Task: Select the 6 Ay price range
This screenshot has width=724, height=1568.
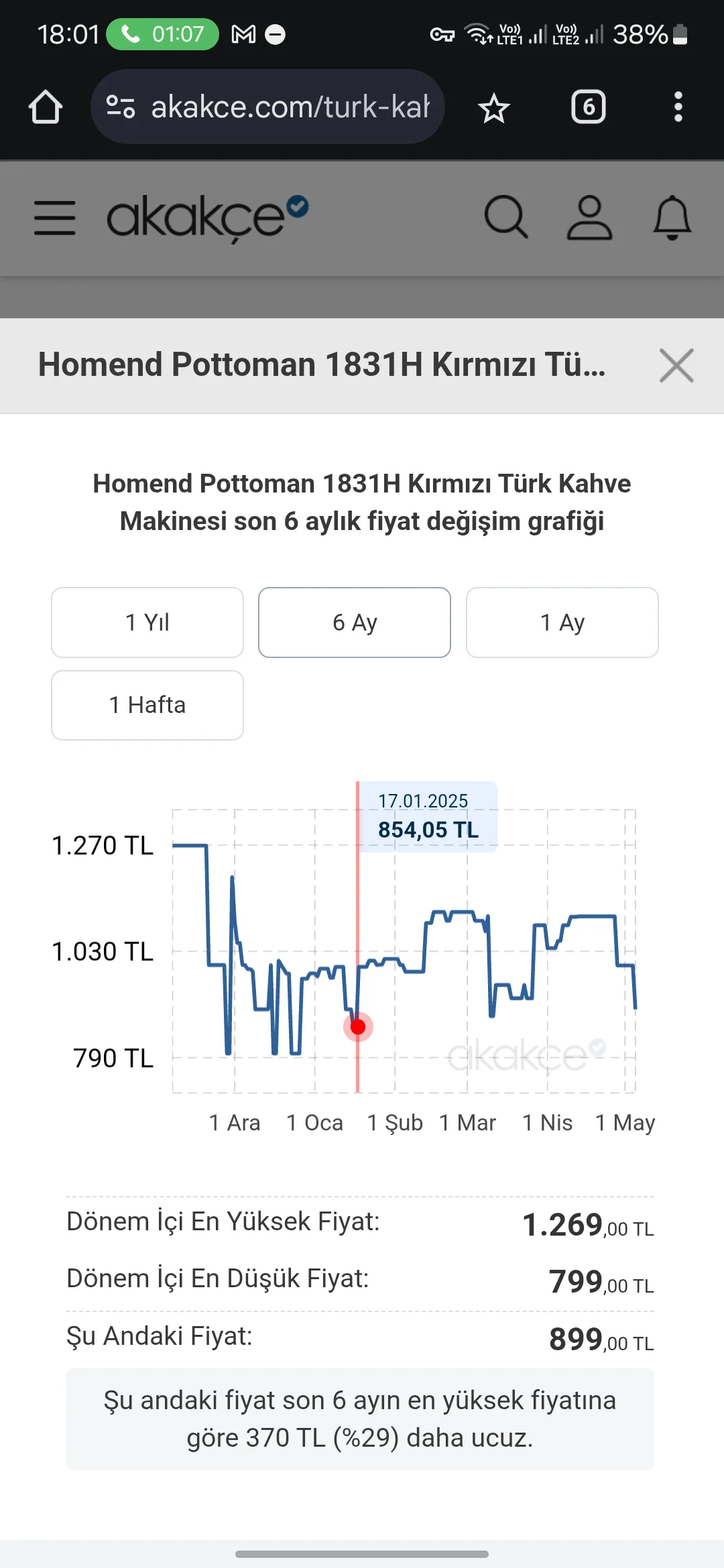Action: tap(355, 623)
